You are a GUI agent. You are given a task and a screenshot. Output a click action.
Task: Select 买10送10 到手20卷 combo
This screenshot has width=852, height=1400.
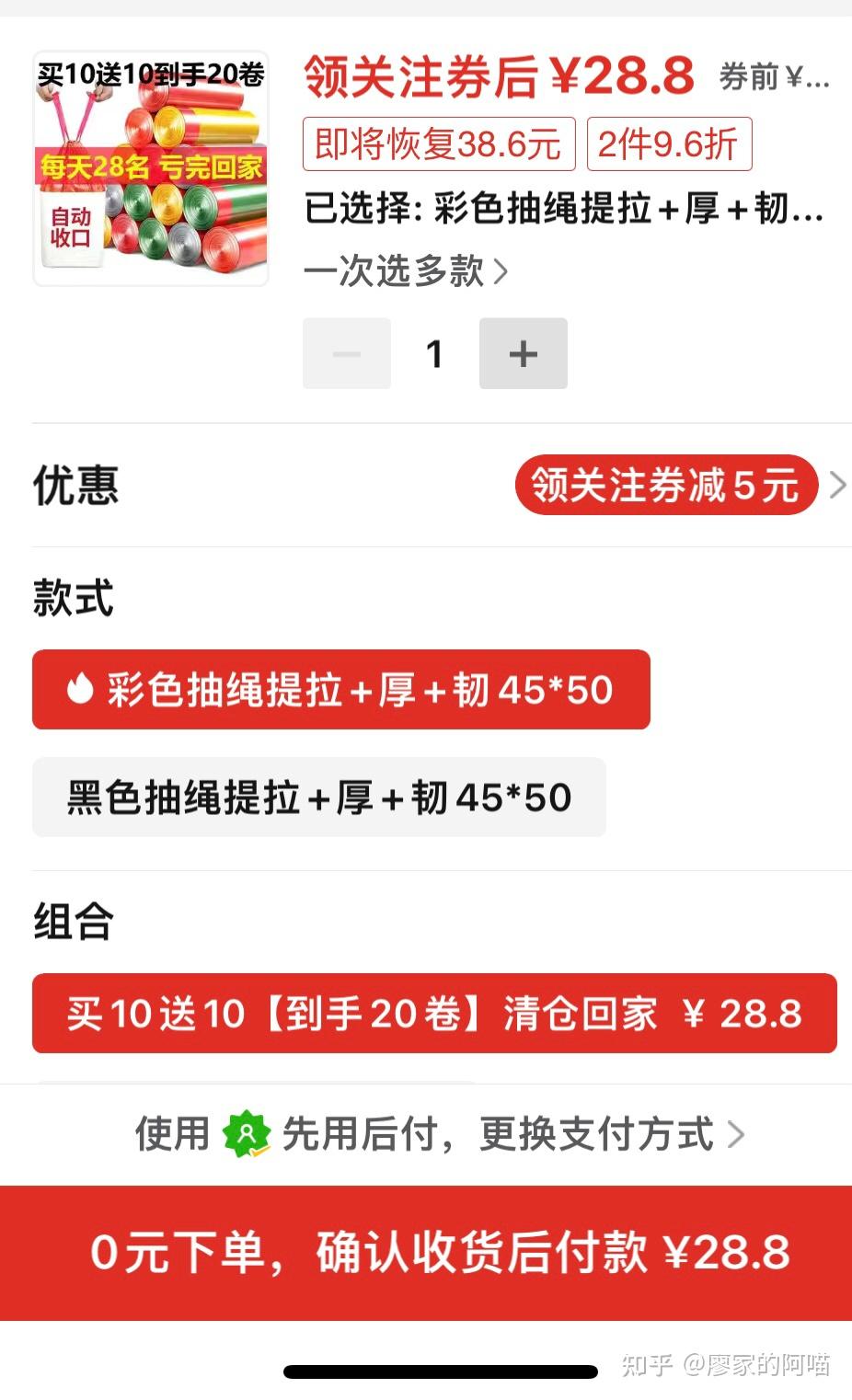coord(434,1013)
